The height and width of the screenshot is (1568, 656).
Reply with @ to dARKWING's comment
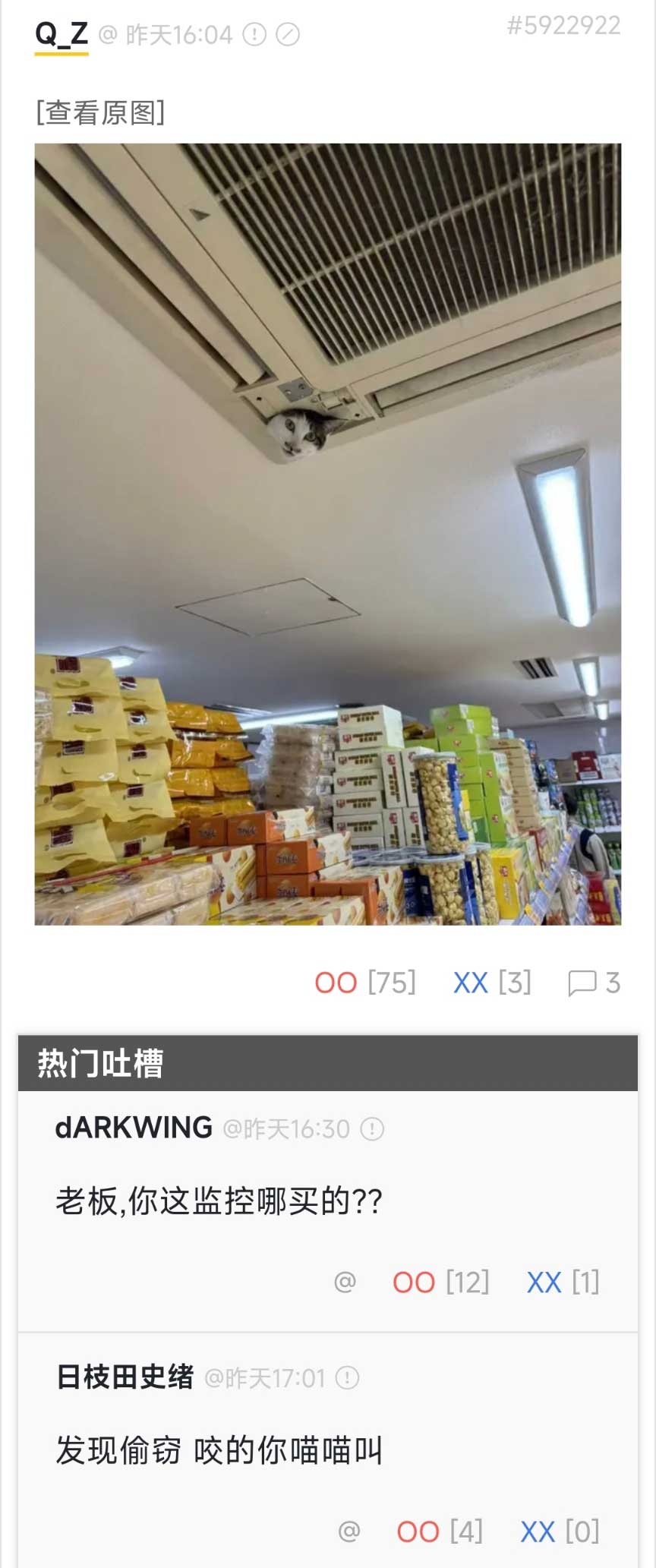345,1282
